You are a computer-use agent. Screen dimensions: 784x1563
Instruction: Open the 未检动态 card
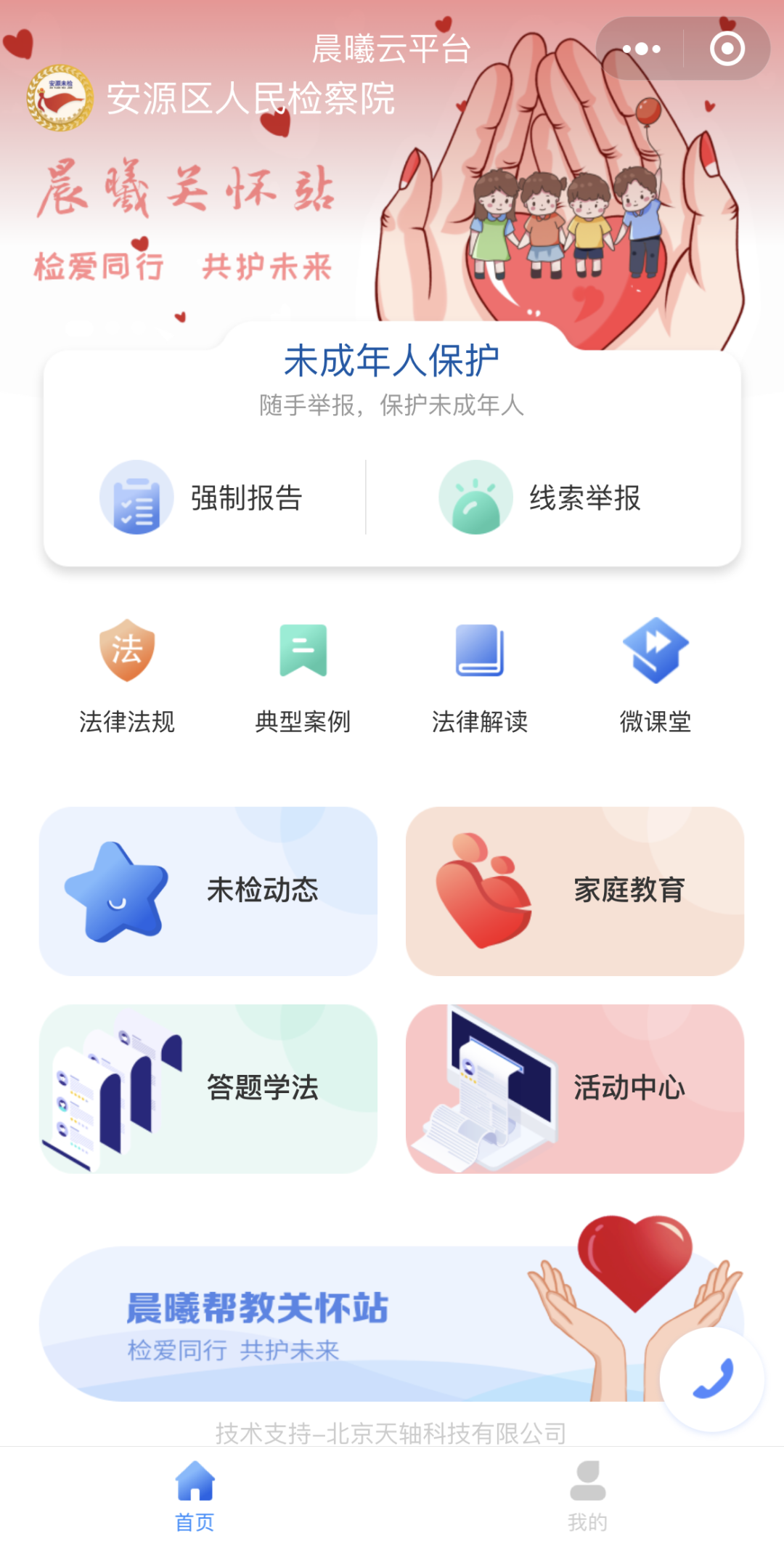click(208, 891)
